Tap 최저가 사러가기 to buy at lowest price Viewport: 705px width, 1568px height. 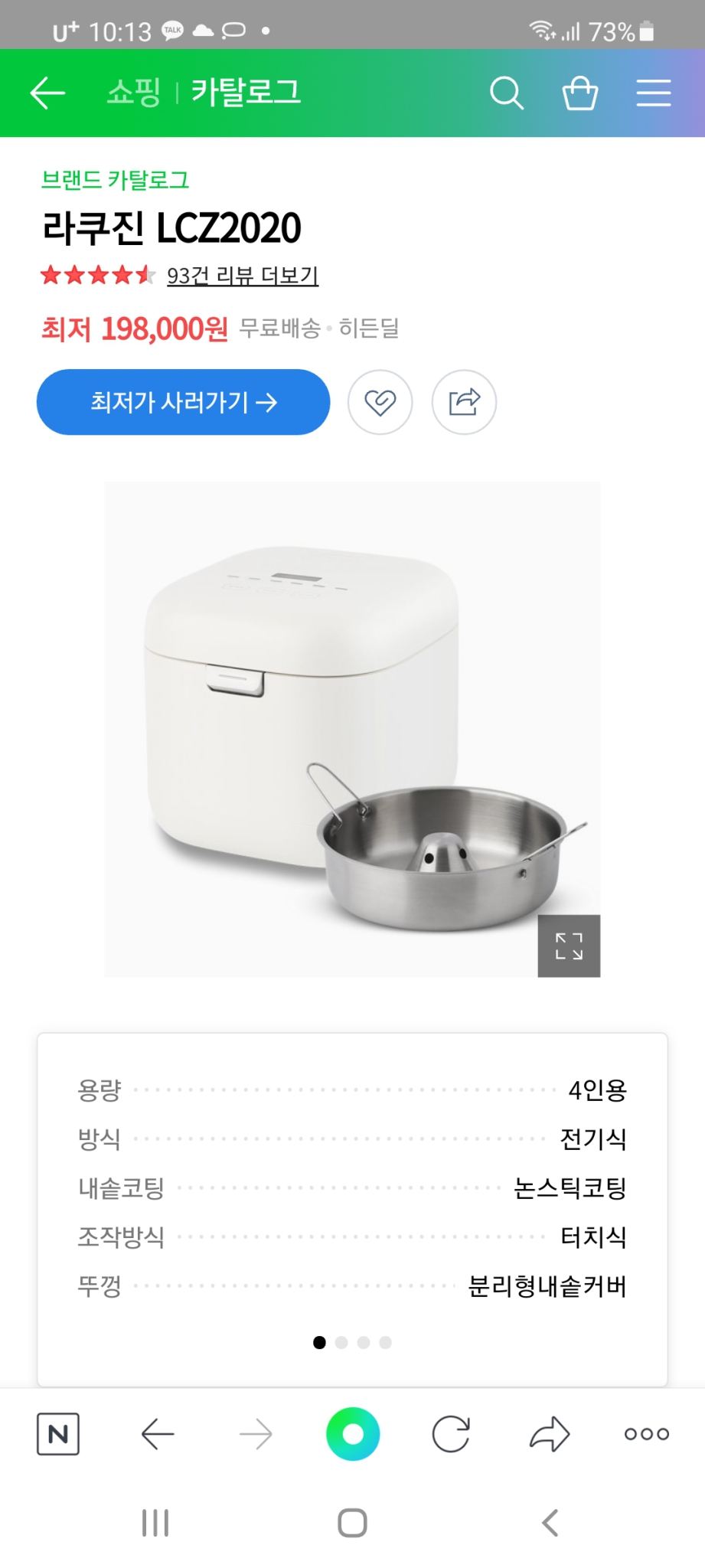click(183, 402)
